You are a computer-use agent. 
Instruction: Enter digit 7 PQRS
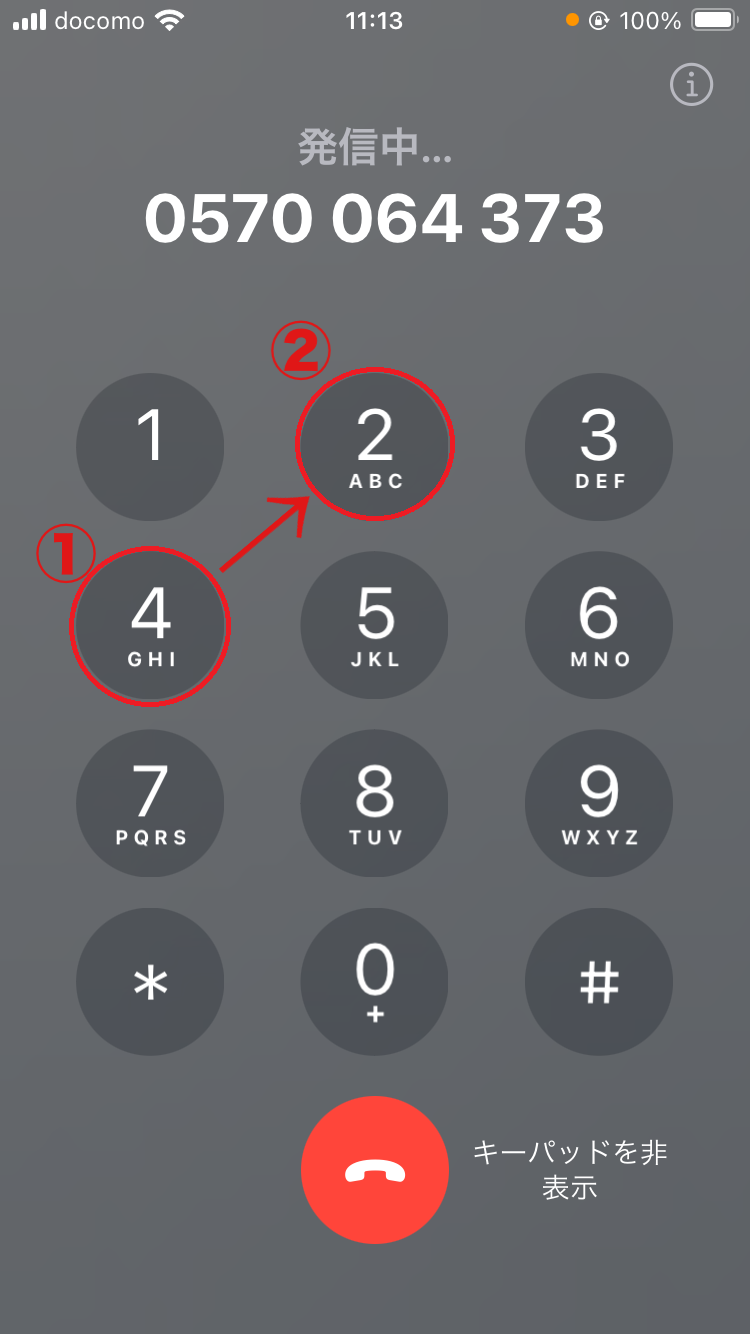150,805
